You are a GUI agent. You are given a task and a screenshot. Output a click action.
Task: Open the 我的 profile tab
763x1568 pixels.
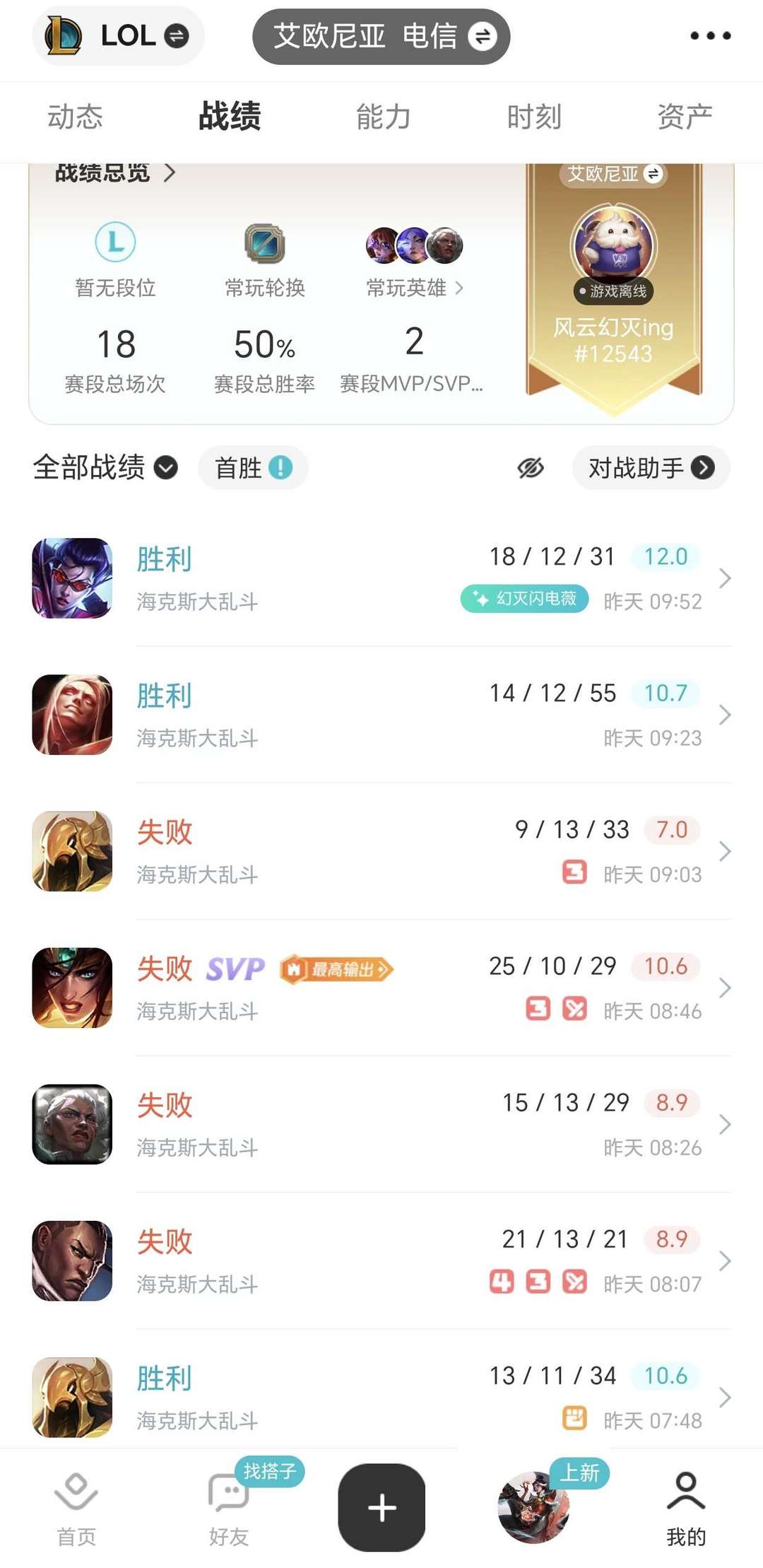(686, 1506)
